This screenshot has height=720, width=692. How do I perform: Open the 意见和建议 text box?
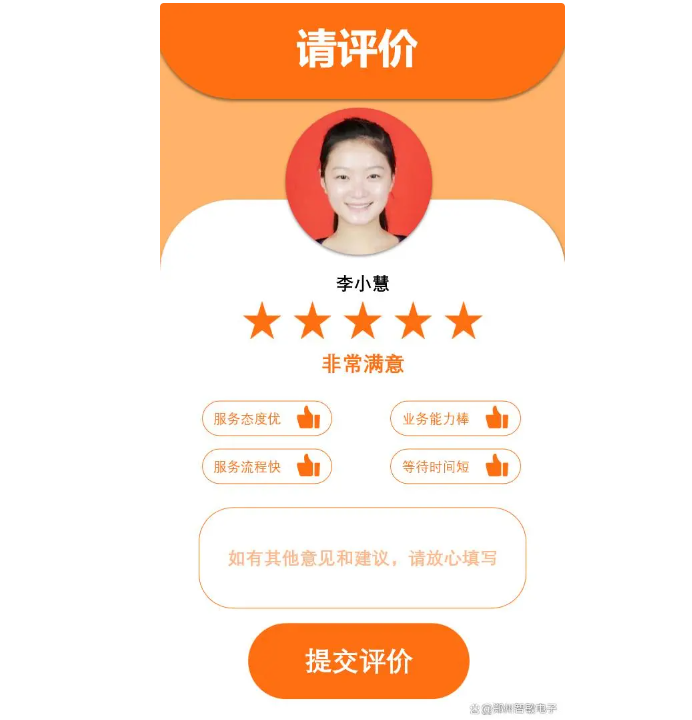pyautogui.click(x=362, y=558)
